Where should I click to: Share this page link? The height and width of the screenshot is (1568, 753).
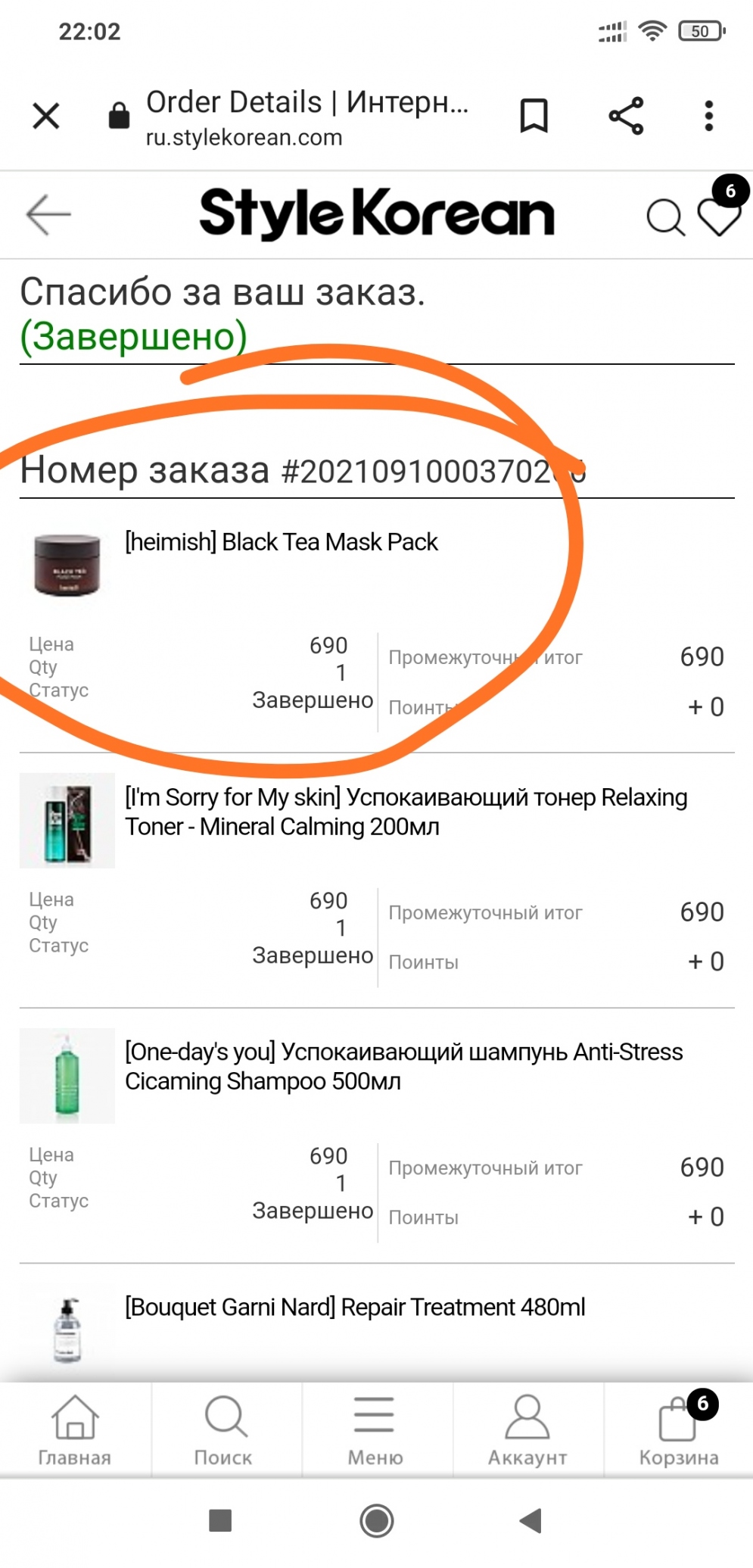pos(626,116)
